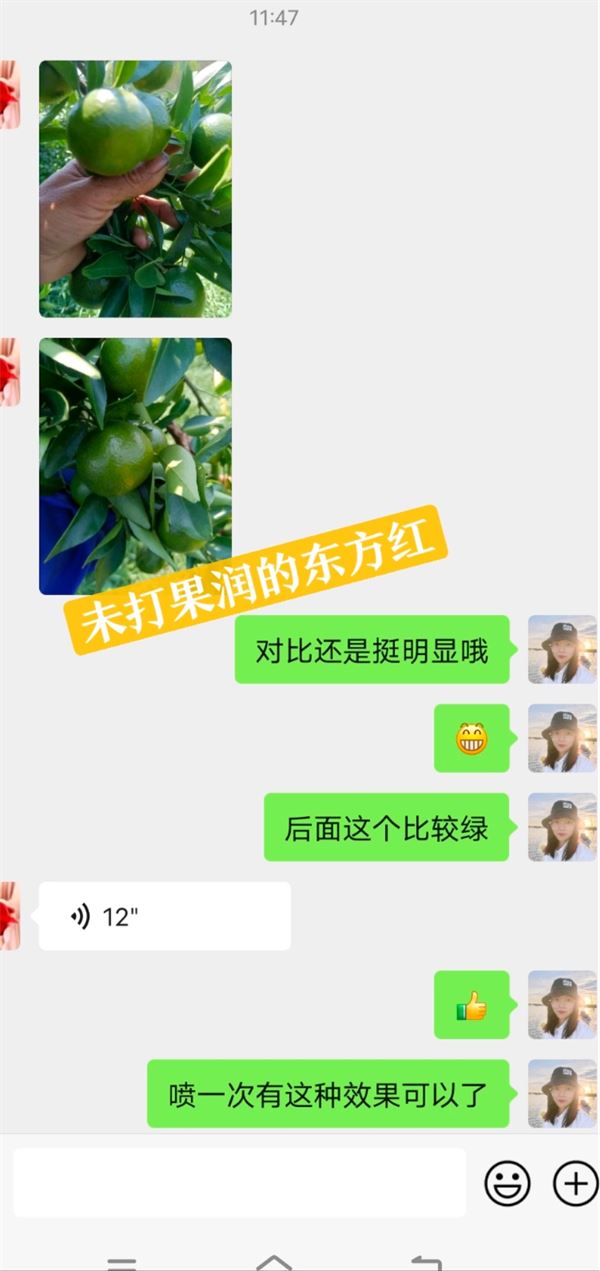Play the 12-second voice message
This screenshot has width=600, height=1271.
pos(165,916)
